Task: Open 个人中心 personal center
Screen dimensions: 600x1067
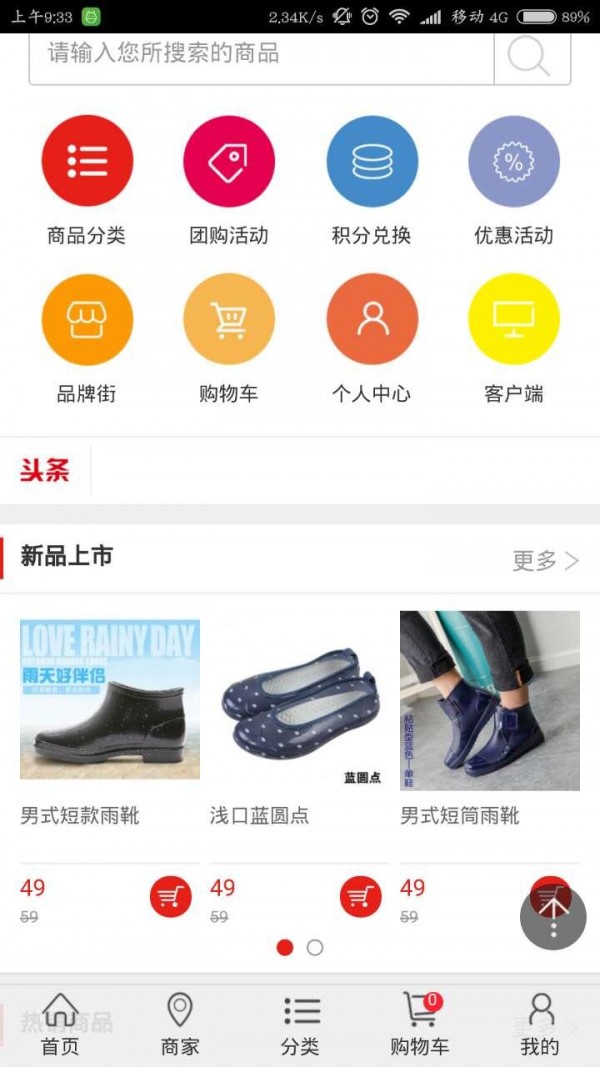Action: [x=372, y=319]
